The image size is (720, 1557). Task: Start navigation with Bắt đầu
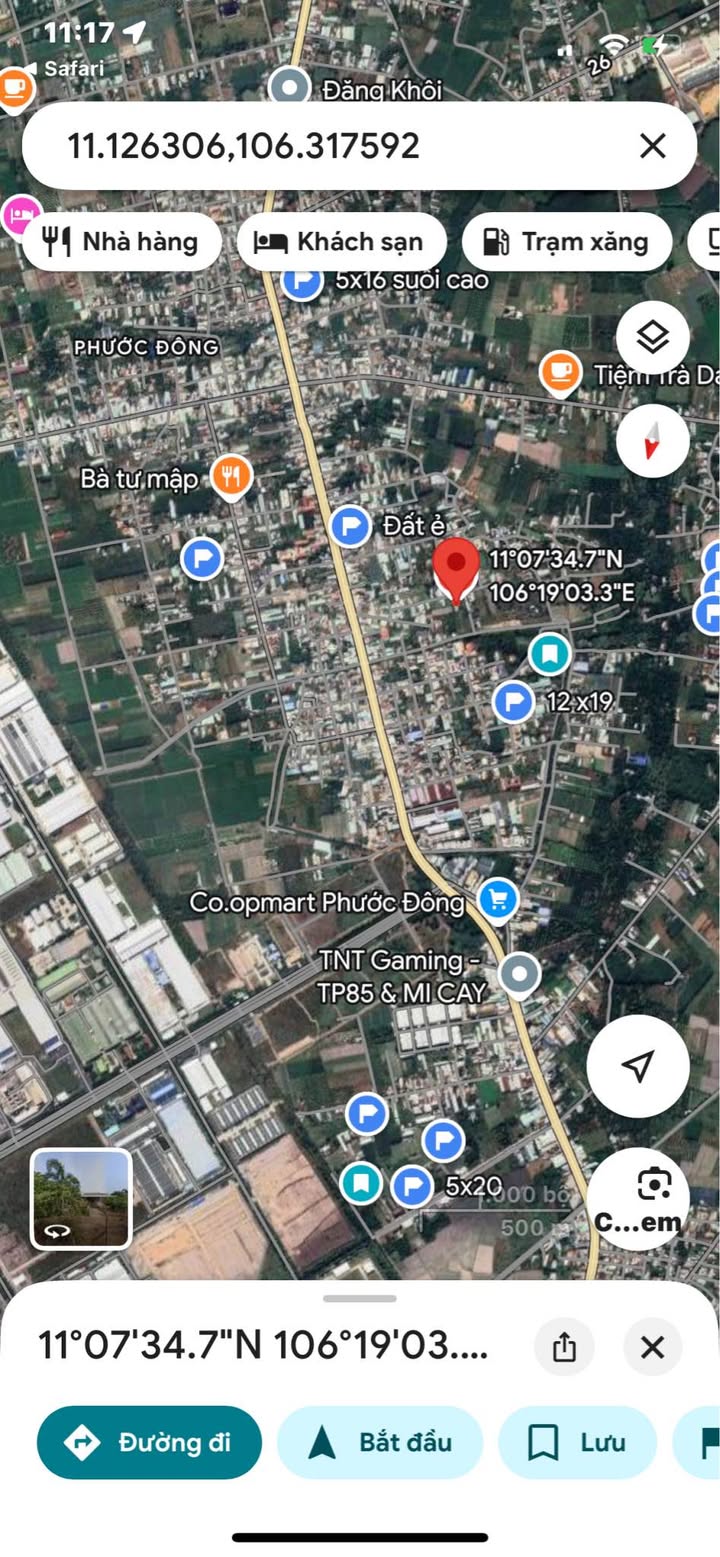(x=380, y=1442)
